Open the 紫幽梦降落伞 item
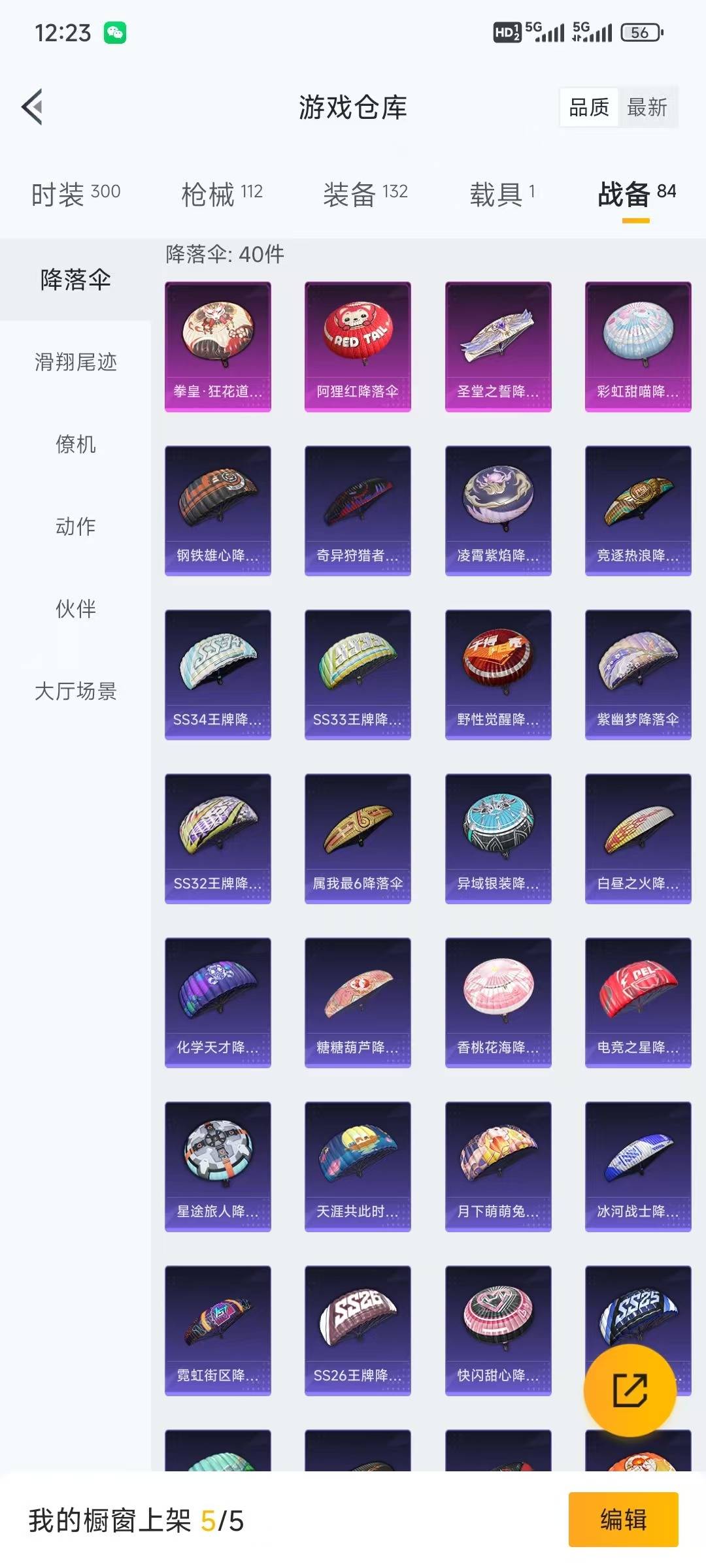706x1568 pixels. pyautogui.click(x=638, y=674)
